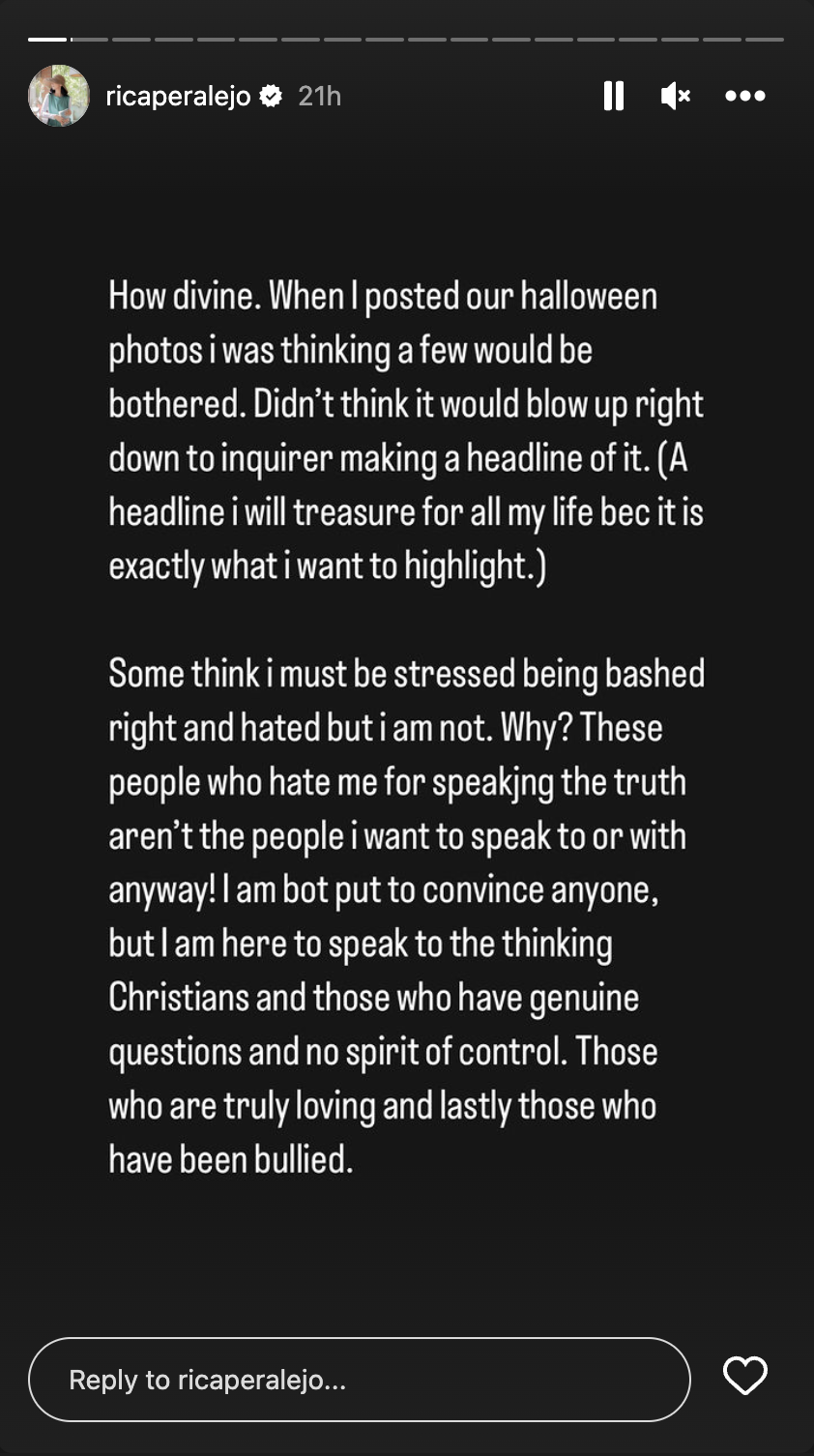Image resolution: width=814 pixels, height=1456 pixels.
Task: Open ricaperalejo's profile picture
Action: click(59, 96)
